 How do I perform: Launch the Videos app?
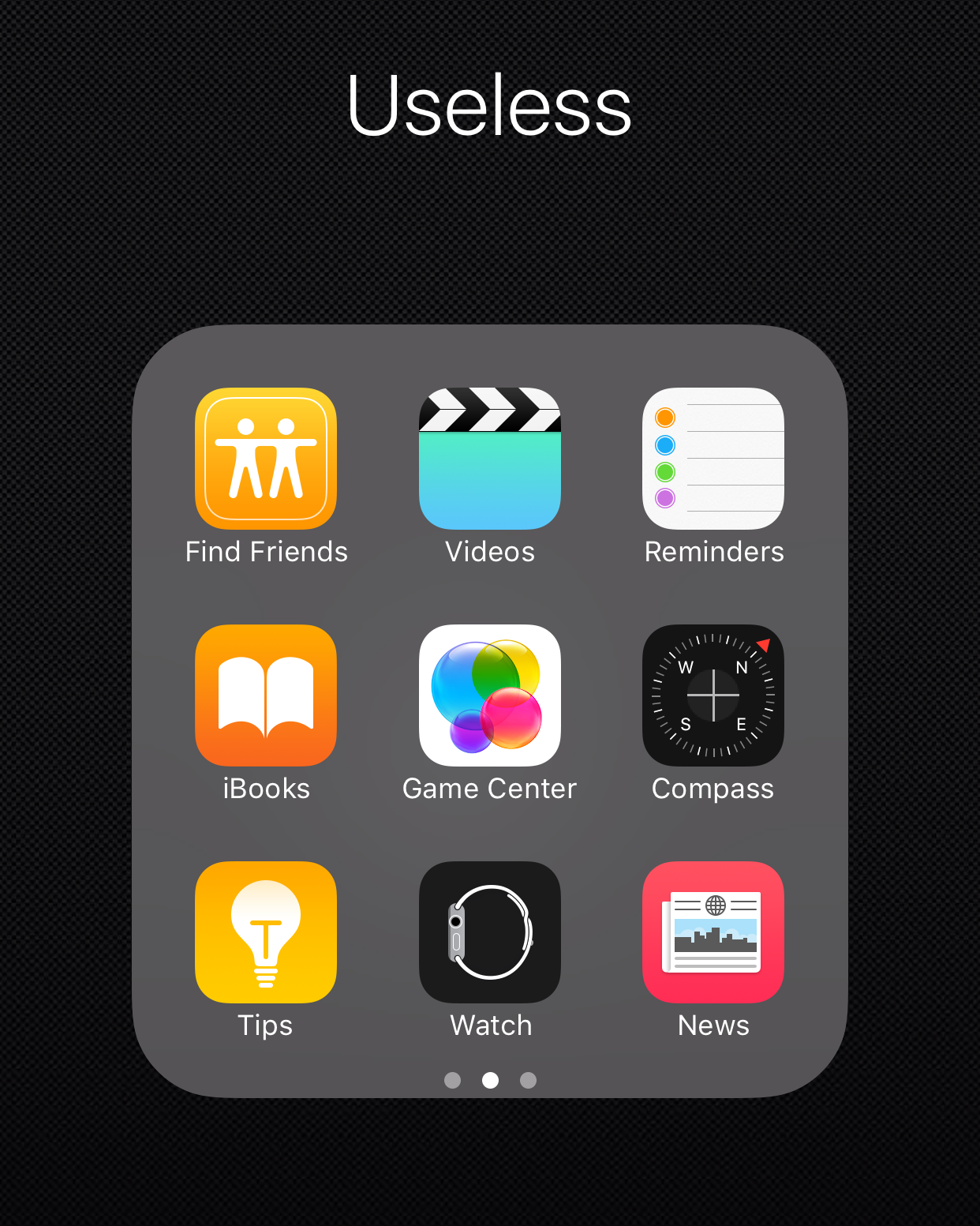[x=489, y=459]
